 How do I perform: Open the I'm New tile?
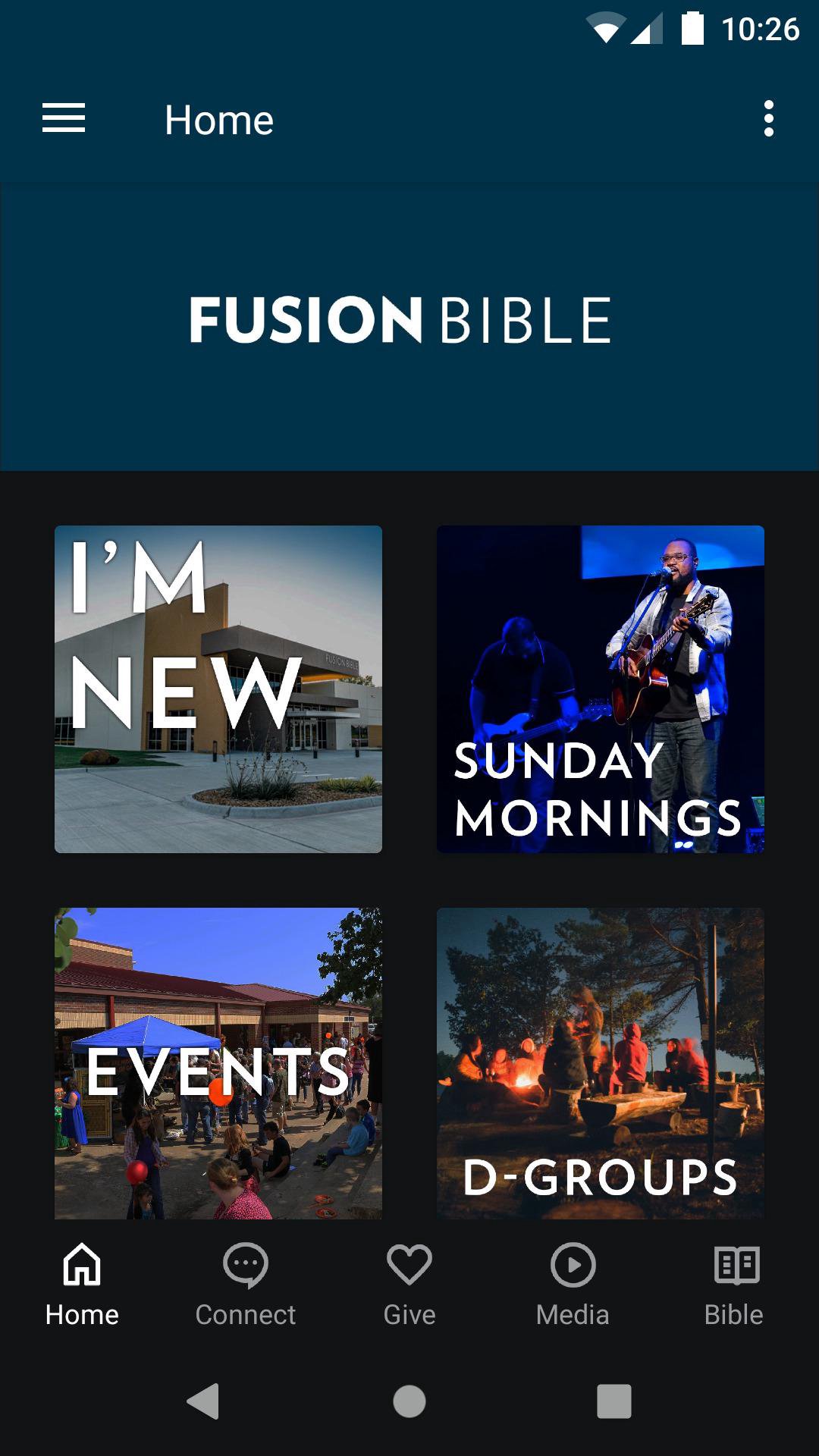[218, 689]
